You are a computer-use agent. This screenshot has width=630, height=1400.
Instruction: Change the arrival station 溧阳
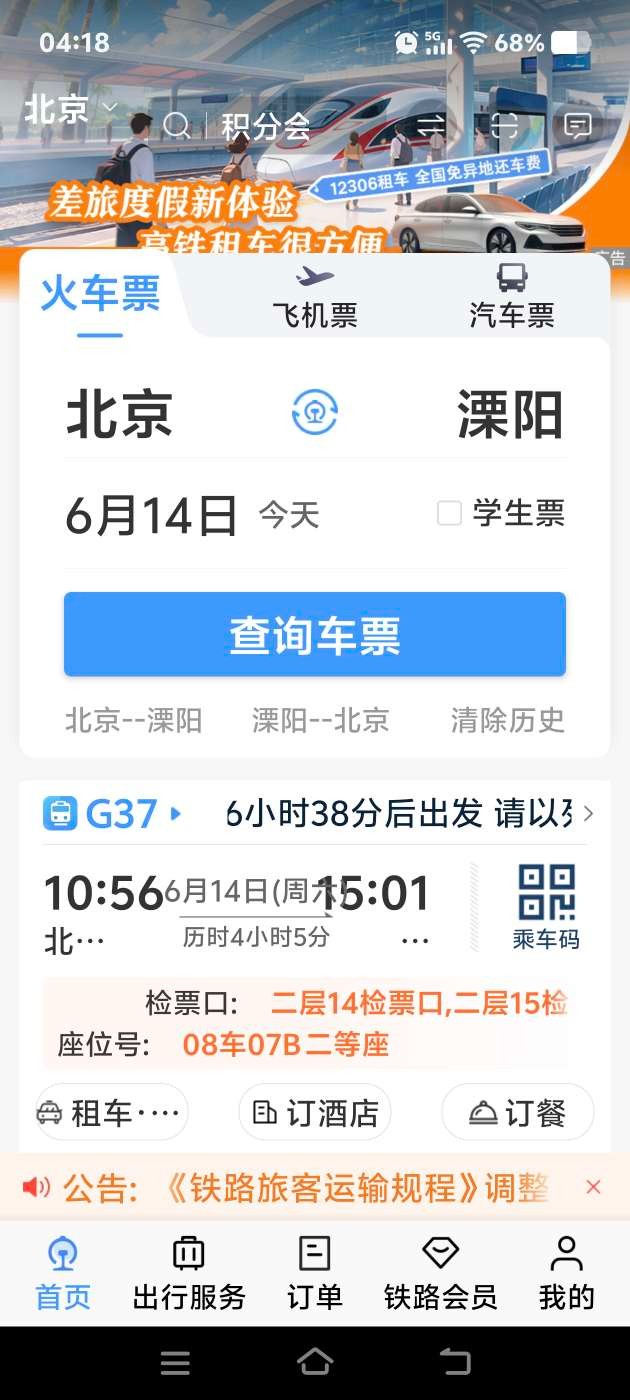(x=510, y=414)
